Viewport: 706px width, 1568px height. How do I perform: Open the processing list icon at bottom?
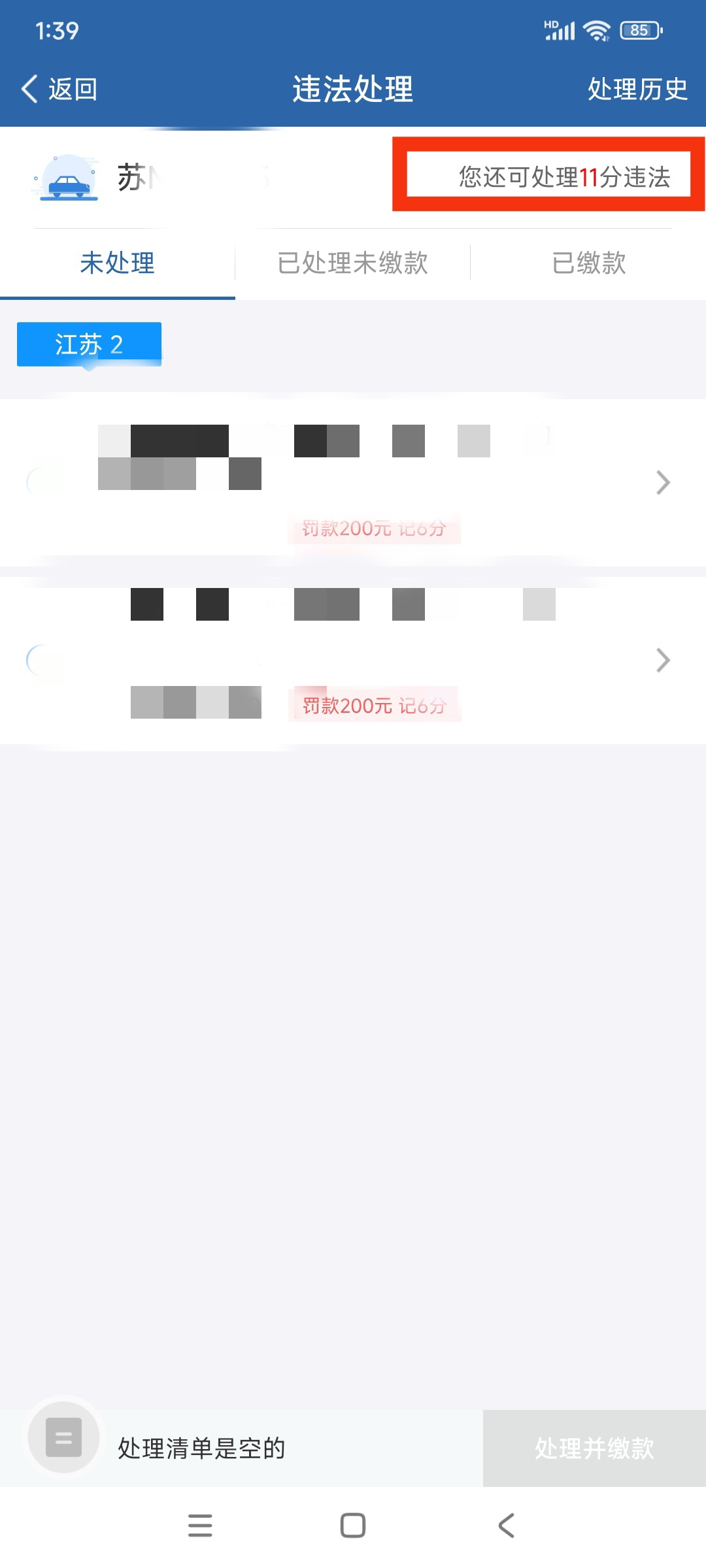64,1437
